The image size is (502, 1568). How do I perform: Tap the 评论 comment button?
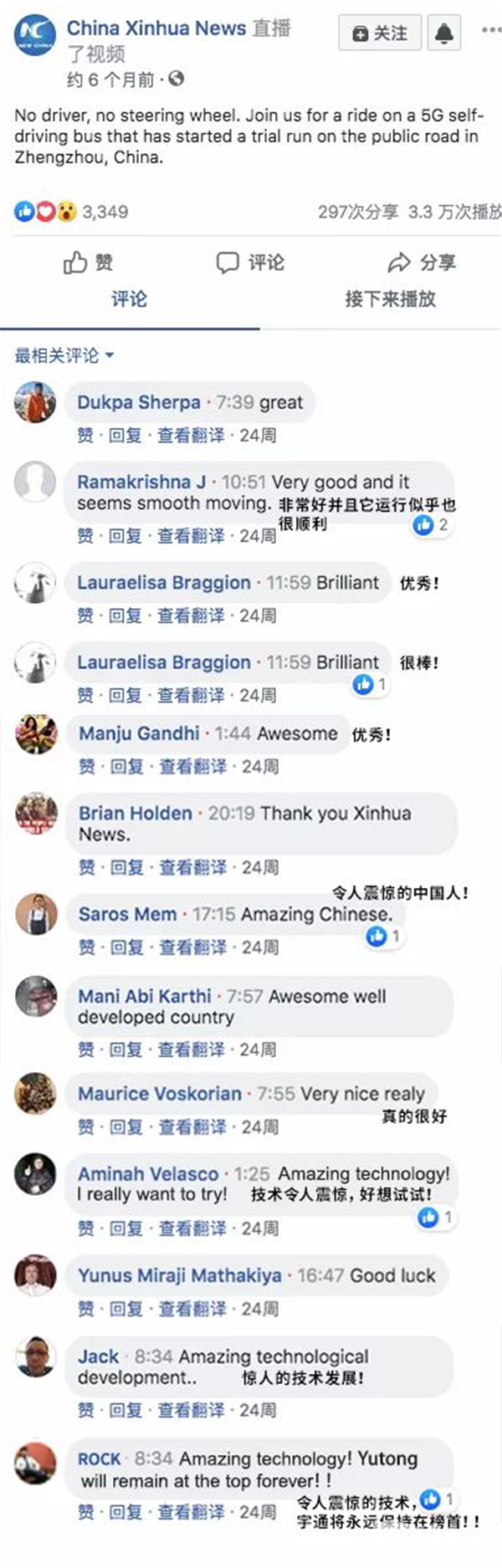pyautogui.click(x=250, y=263)
